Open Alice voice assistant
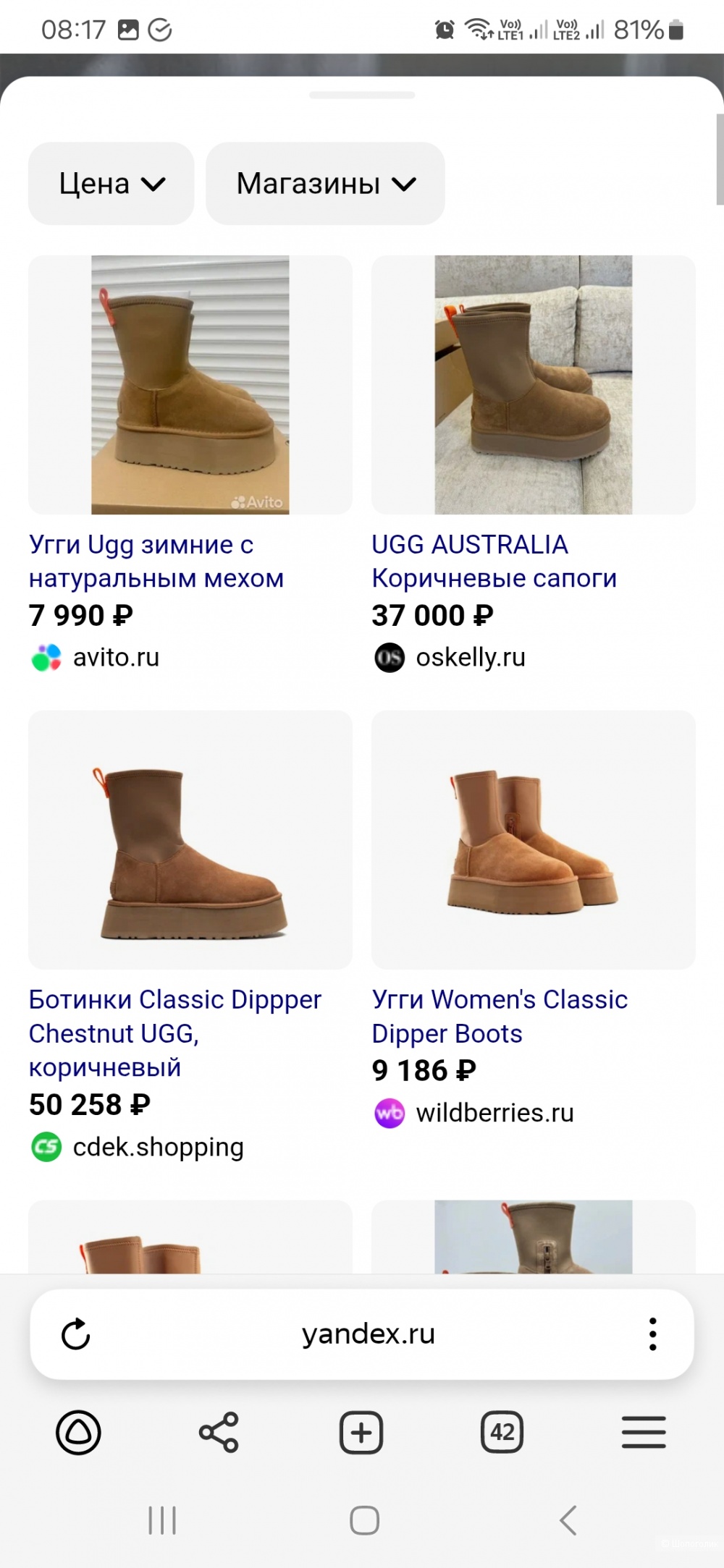Viewport: 724px width, 1568px height. coord(78,1432)
